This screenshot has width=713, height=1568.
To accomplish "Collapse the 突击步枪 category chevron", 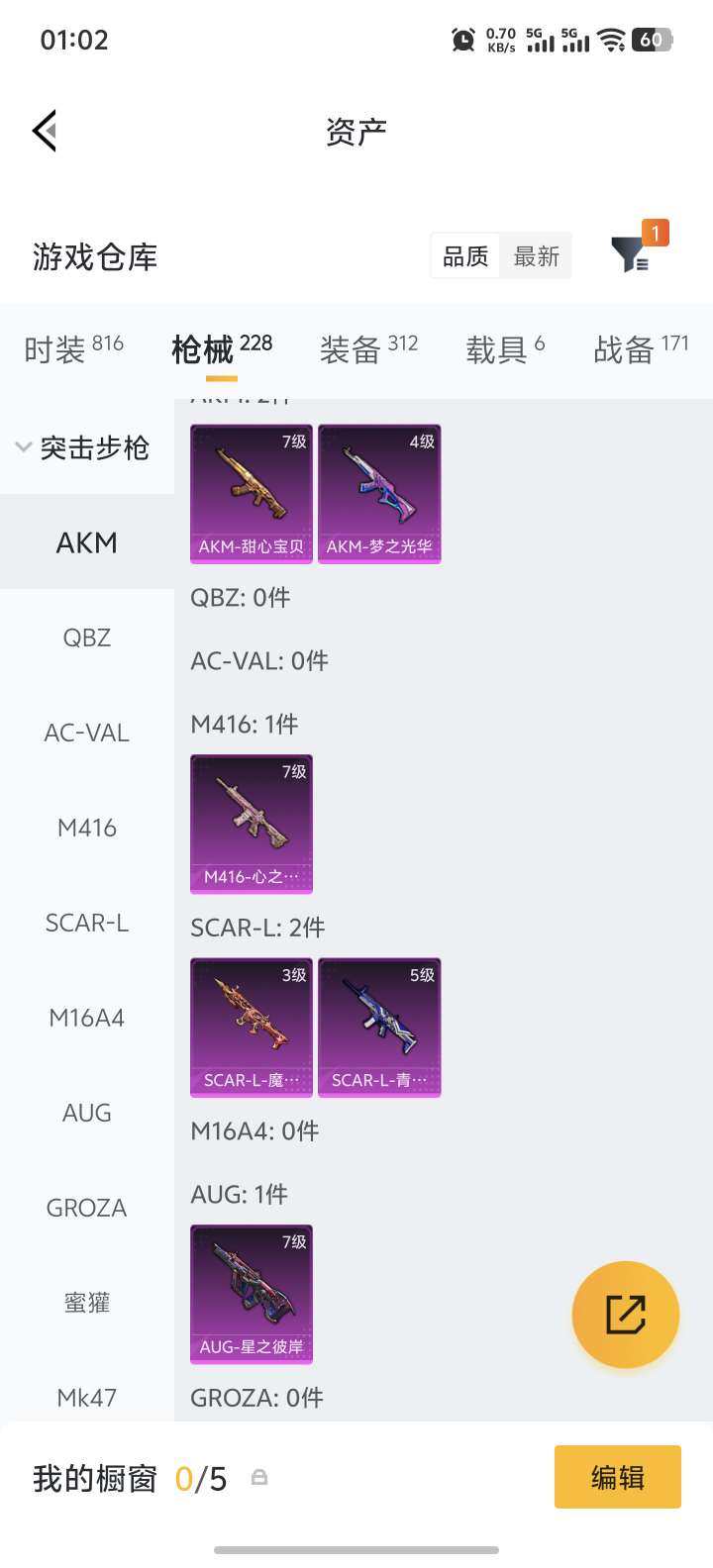I will pyautogui.click(x=22, y=446).
